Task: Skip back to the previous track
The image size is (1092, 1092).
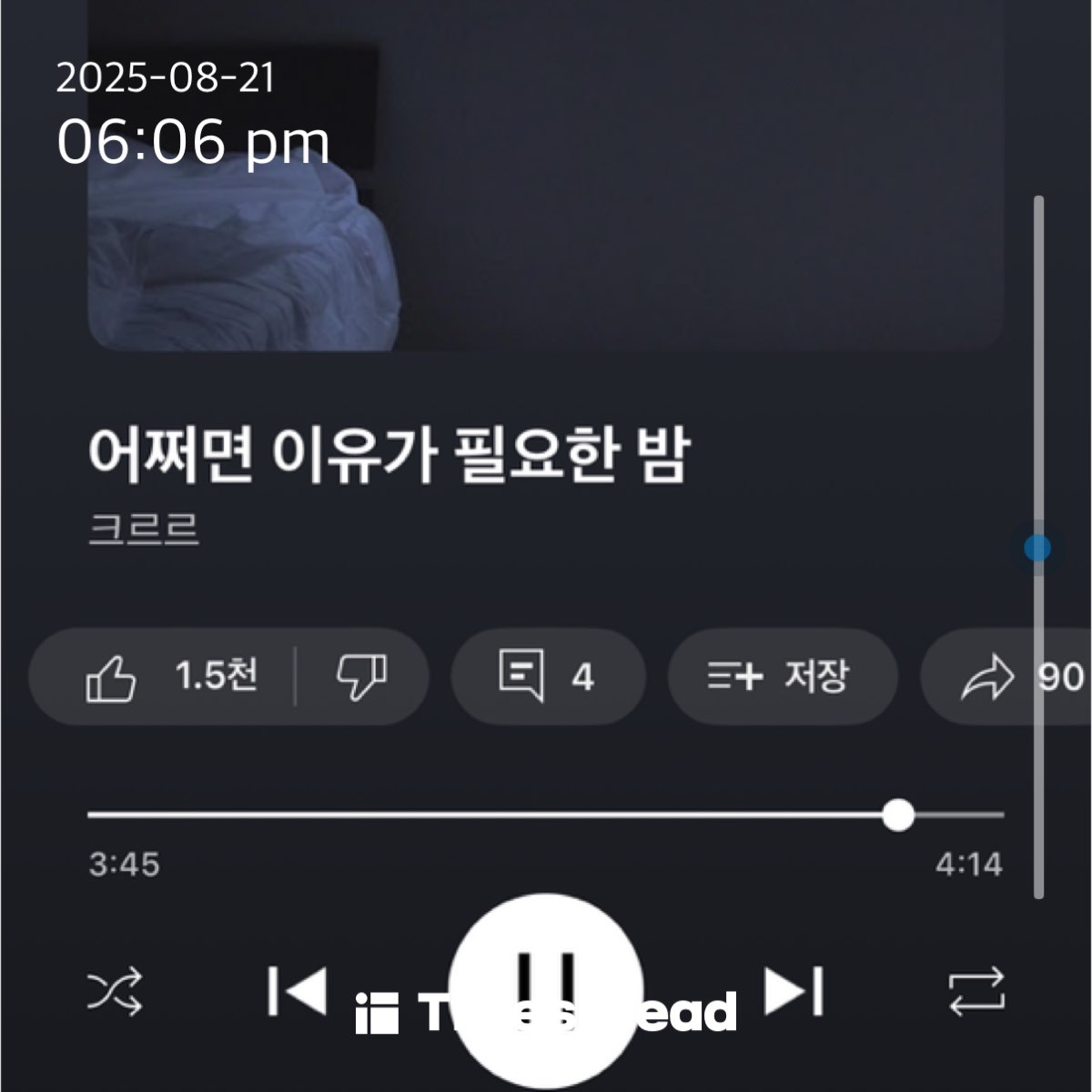Action: click(297, 991)
